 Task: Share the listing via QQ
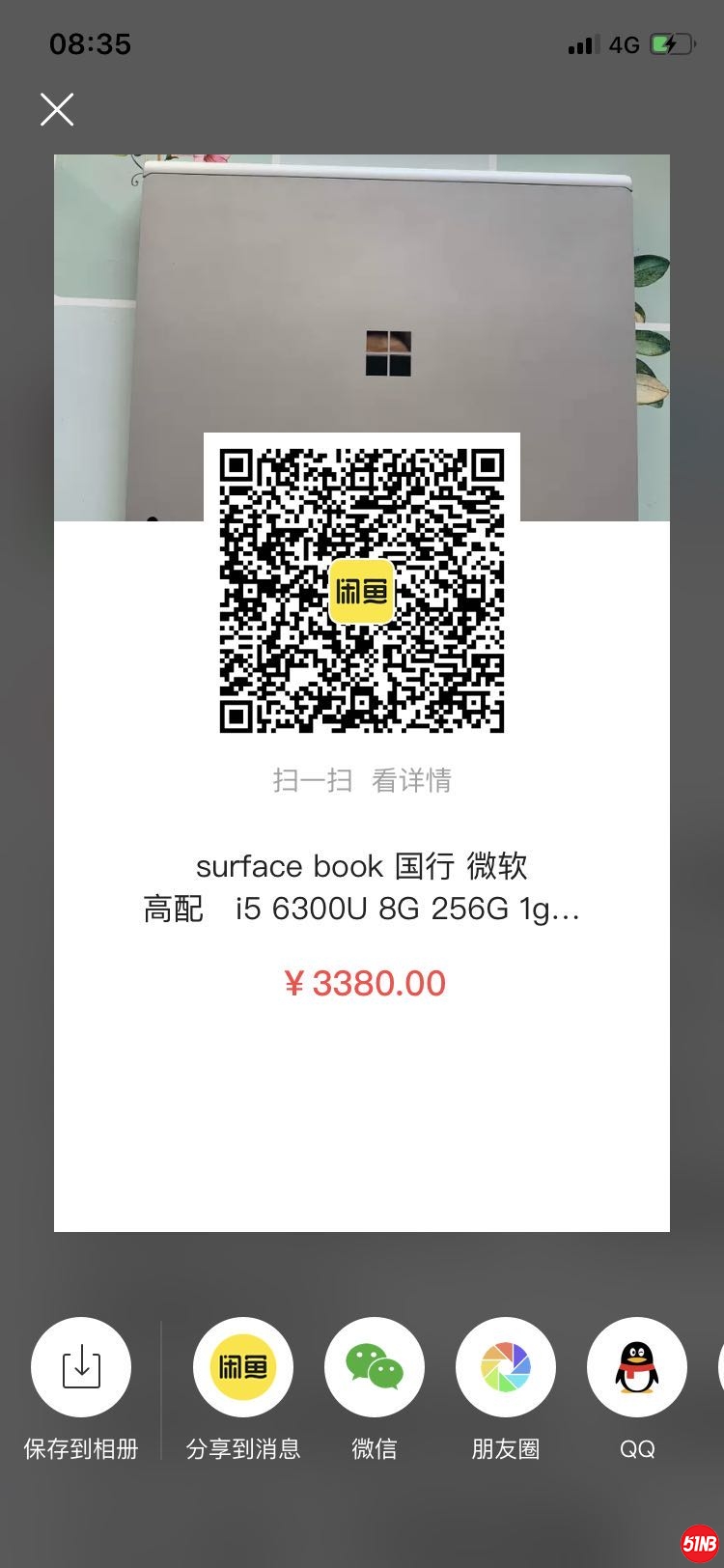(637, 1367)
